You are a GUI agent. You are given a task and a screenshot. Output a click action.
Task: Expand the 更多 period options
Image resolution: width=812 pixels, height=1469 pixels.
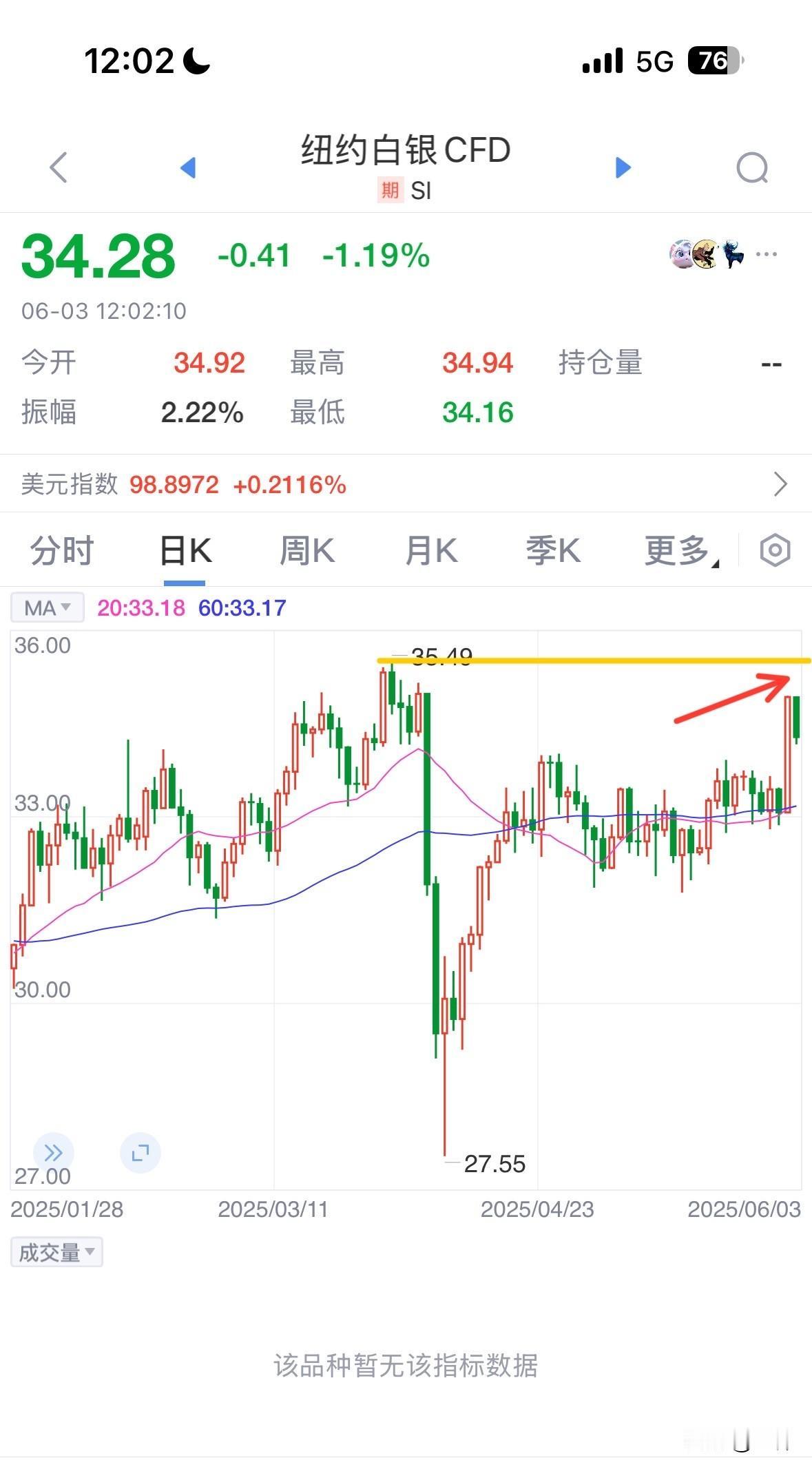click(x=681, y=551)
